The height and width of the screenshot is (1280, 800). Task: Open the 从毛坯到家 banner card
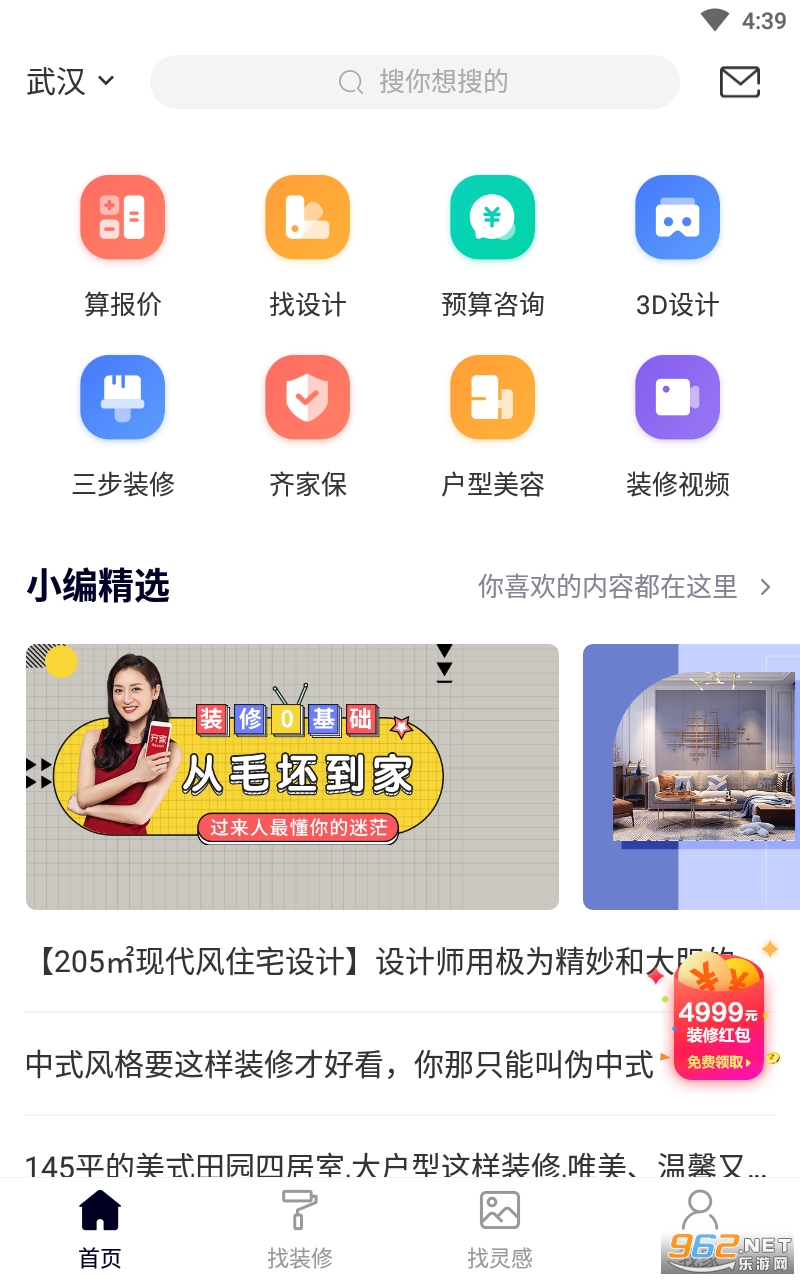[x=292, y=776]
